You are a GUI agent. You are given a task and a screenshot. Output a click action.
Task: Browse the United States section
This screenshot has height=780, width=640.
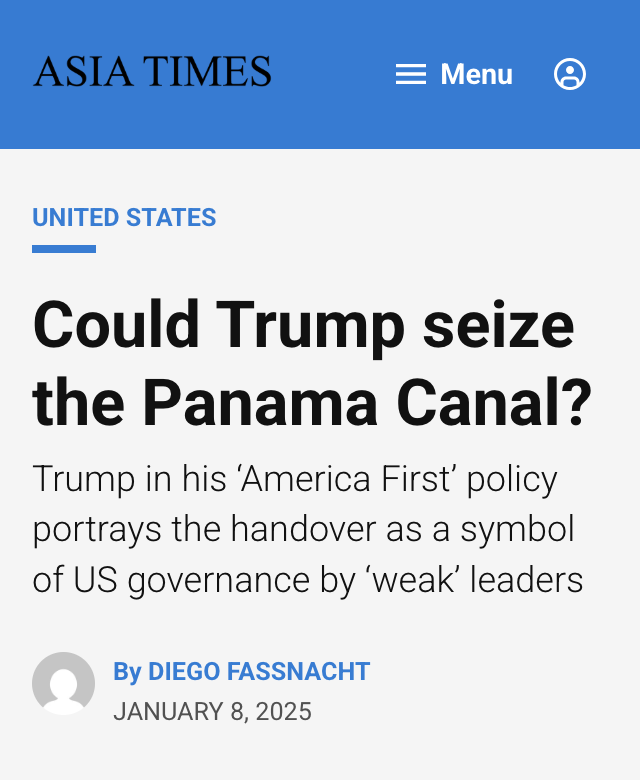tap(124, 217)
